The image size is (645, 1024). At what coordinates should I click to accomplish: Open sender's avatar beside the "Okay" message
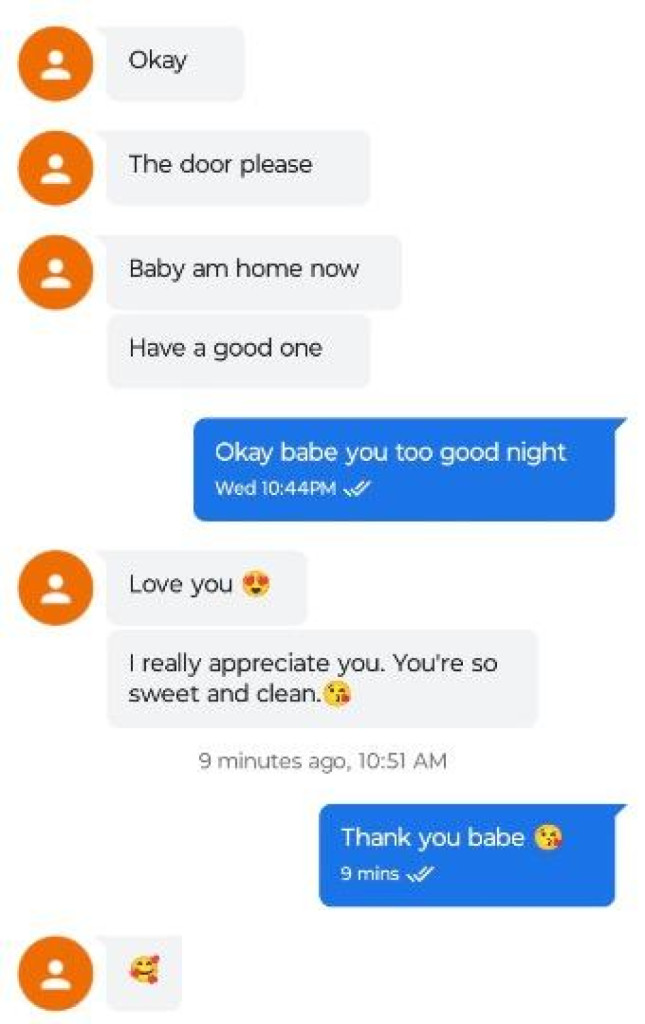point(56,64)
